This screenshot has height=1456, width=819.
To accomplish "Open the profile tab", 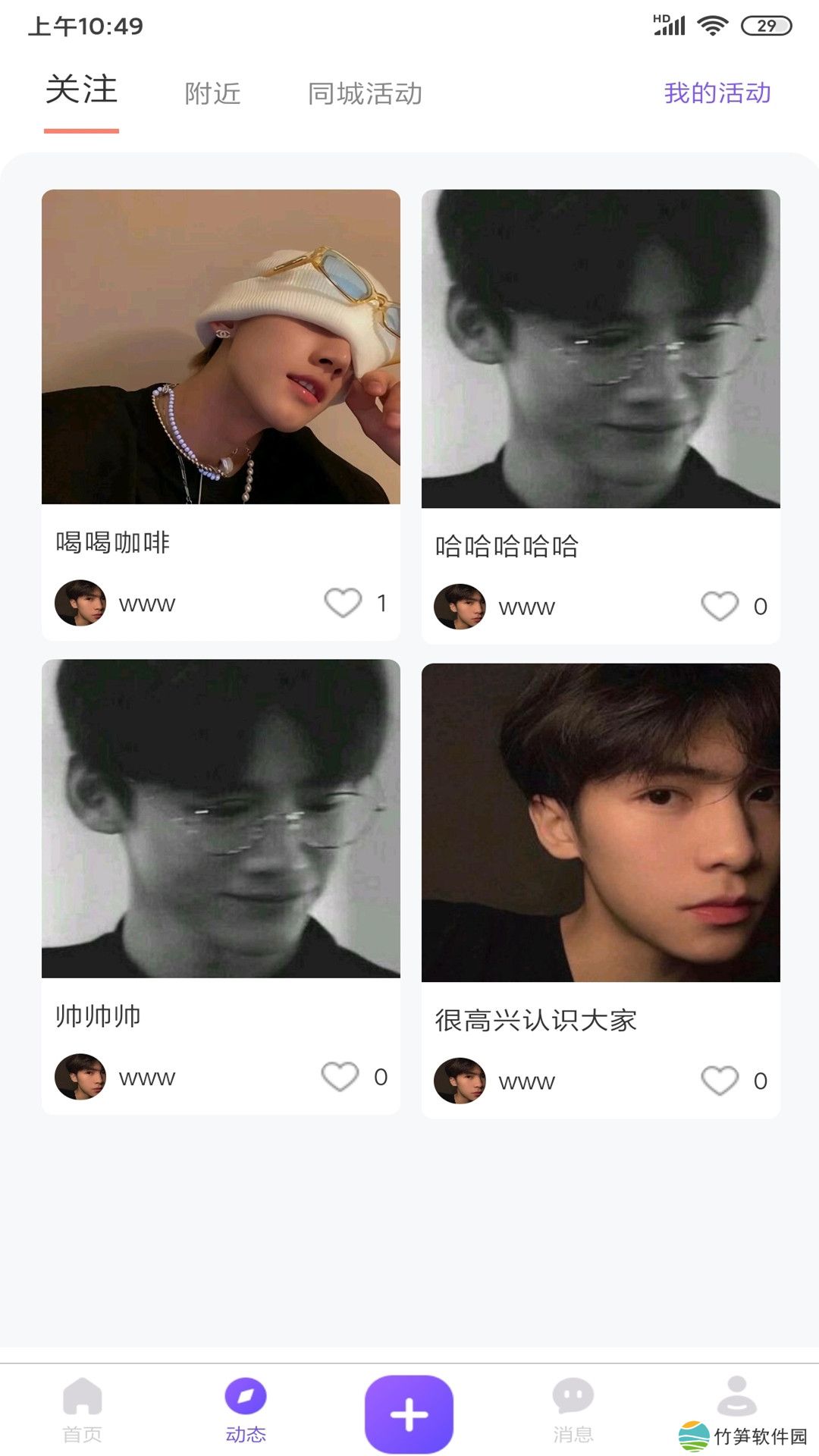I will [x=737, y=1399].
